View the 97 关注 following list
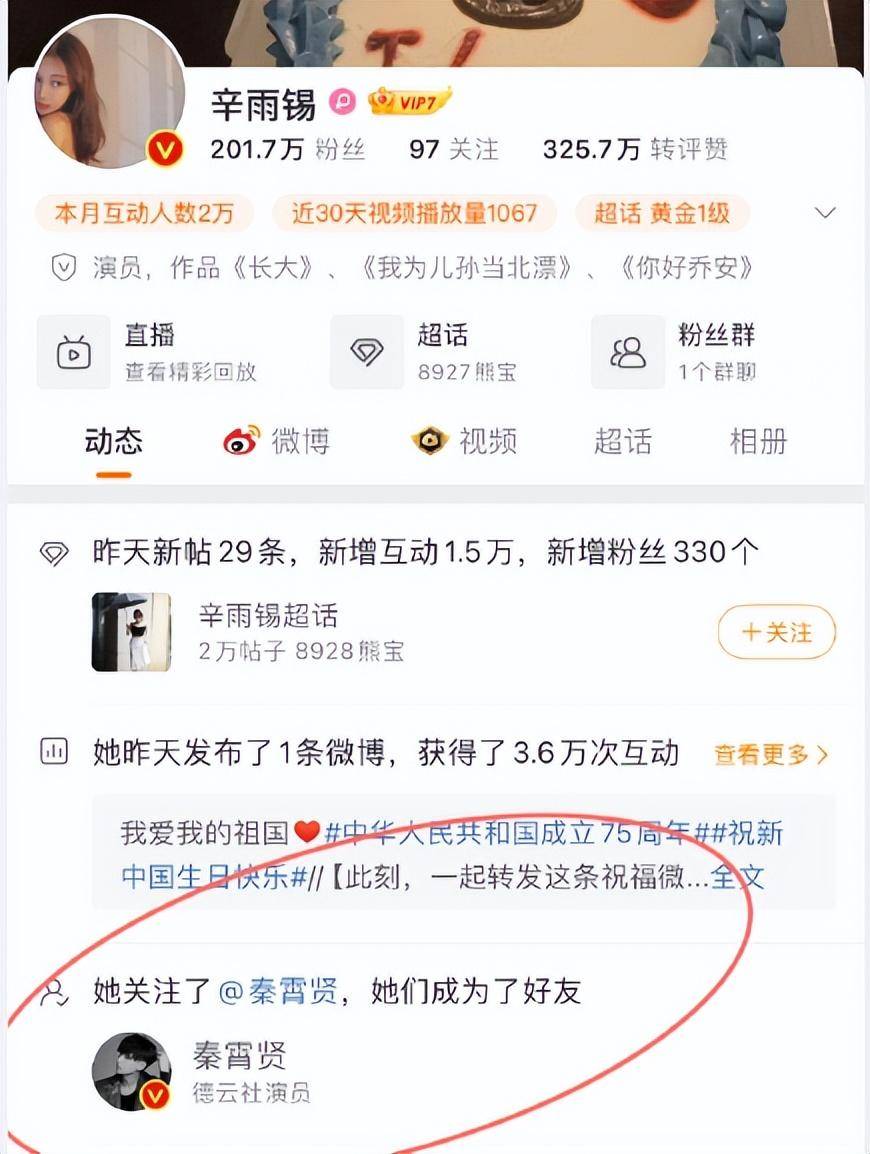This screenshot has width=870, height=1154. [x=454, y=150]
